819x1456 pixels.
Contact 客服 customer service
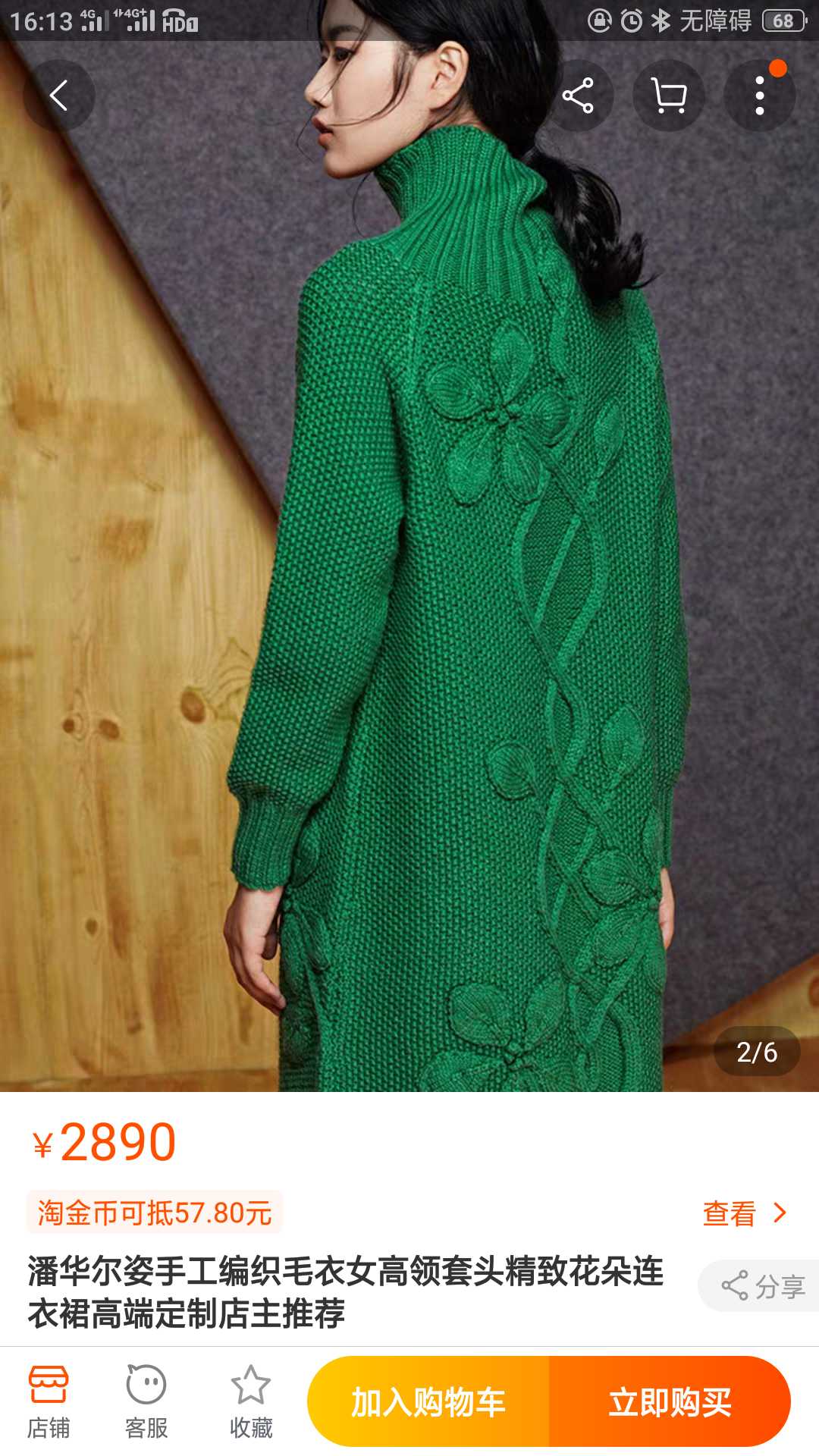pyautogui.click(x=146, y=1403)
